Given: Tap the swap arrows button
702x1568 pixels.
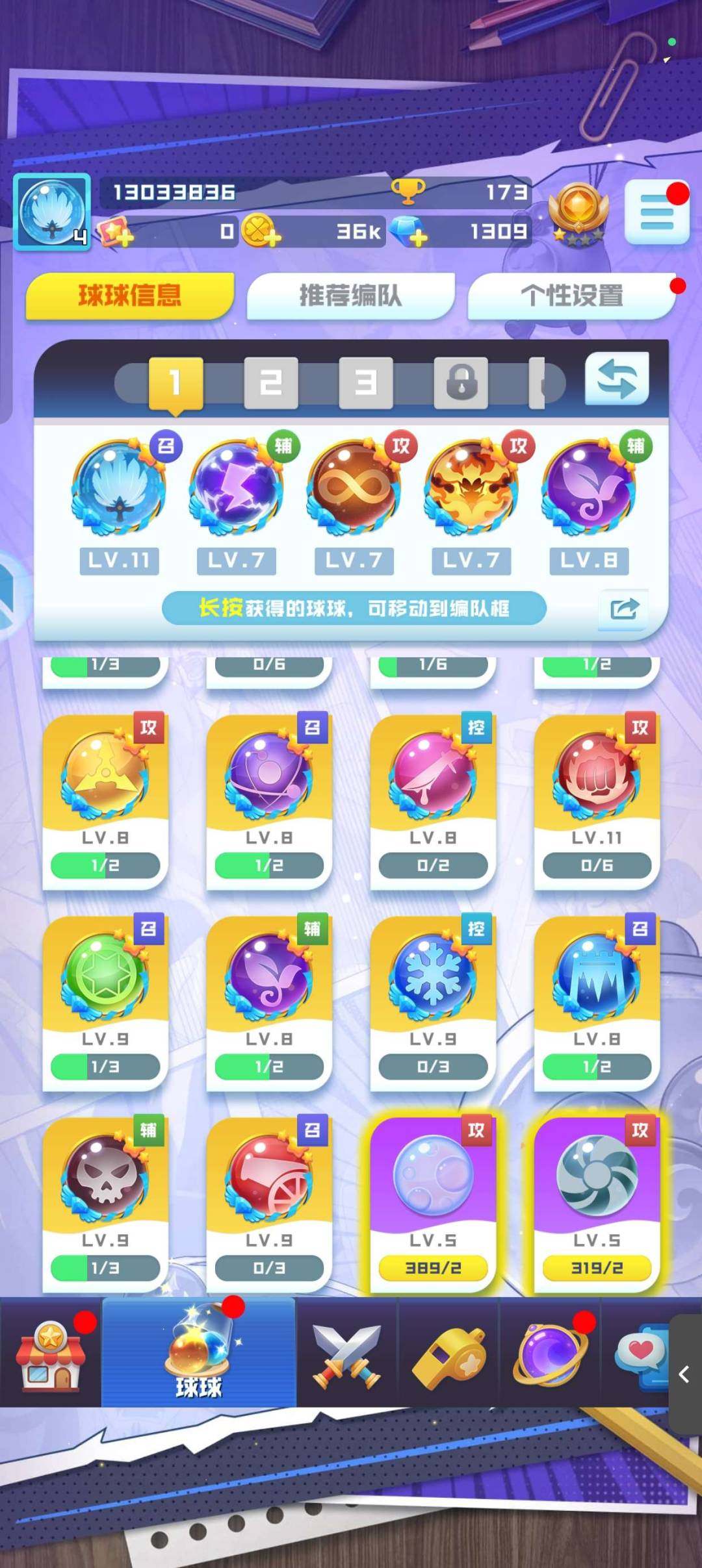Looking at the screenshot, I should pyautogui.click(x=617, y=379).
